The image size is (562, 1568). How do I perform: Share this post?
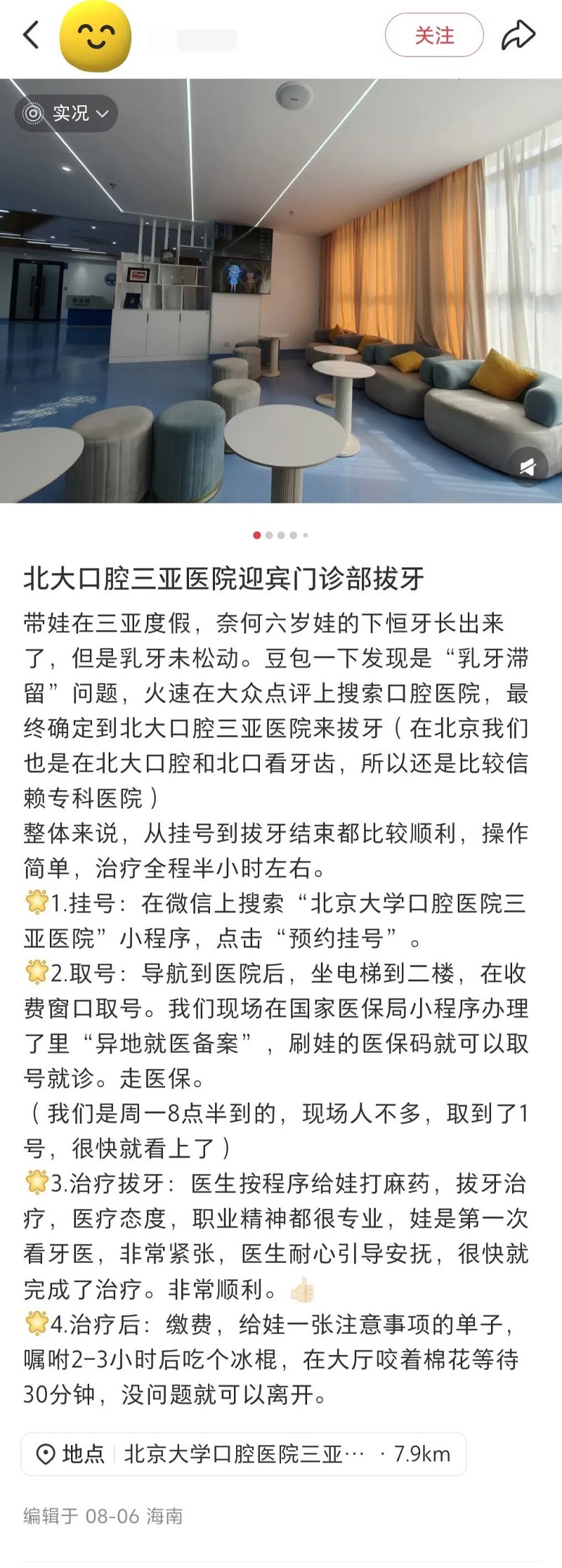[x=518, y=35]
